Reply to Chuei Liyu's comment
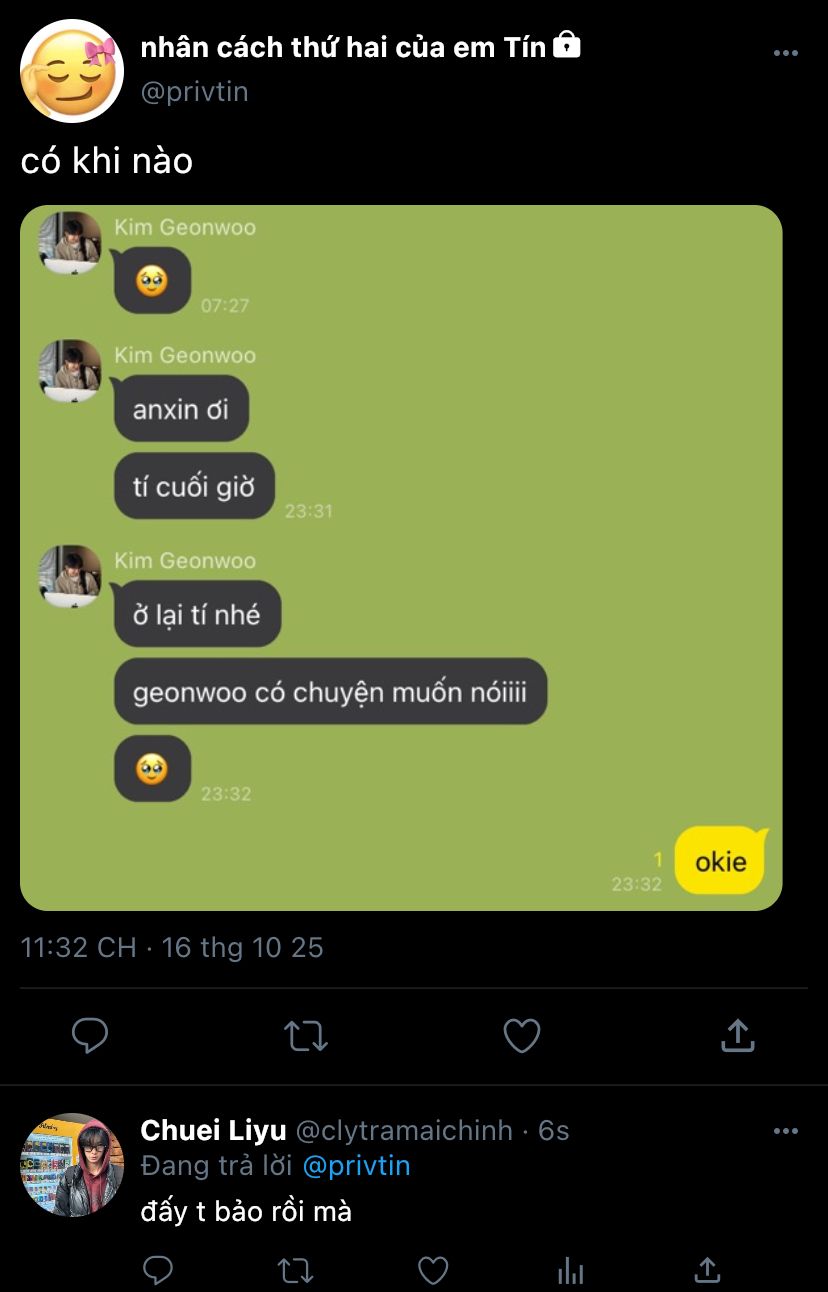This screenshot has width=828, height=1292. (158, 1270)
